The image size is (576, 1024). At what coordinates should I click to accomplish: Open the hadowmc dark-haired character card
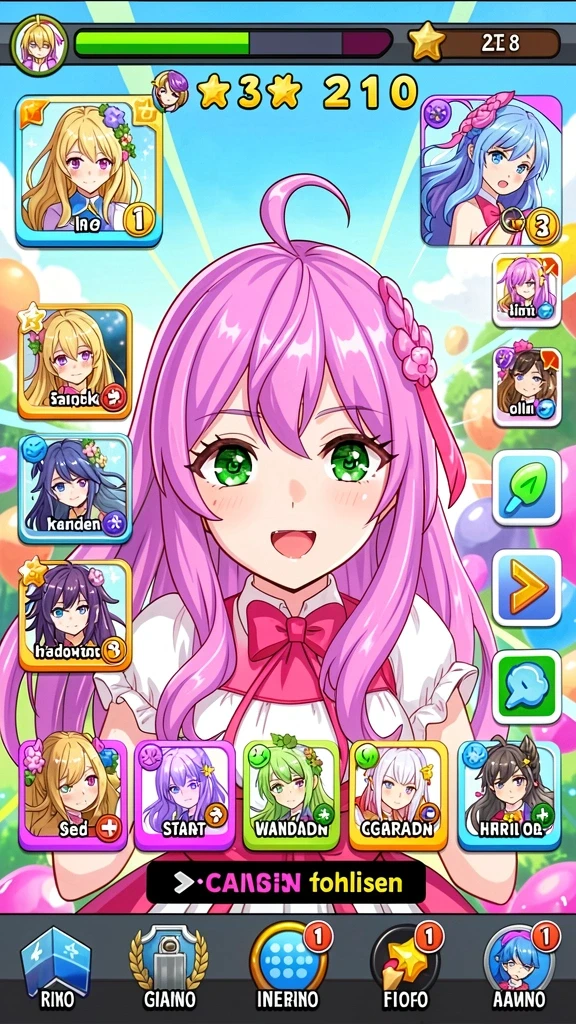pos(75,615)
